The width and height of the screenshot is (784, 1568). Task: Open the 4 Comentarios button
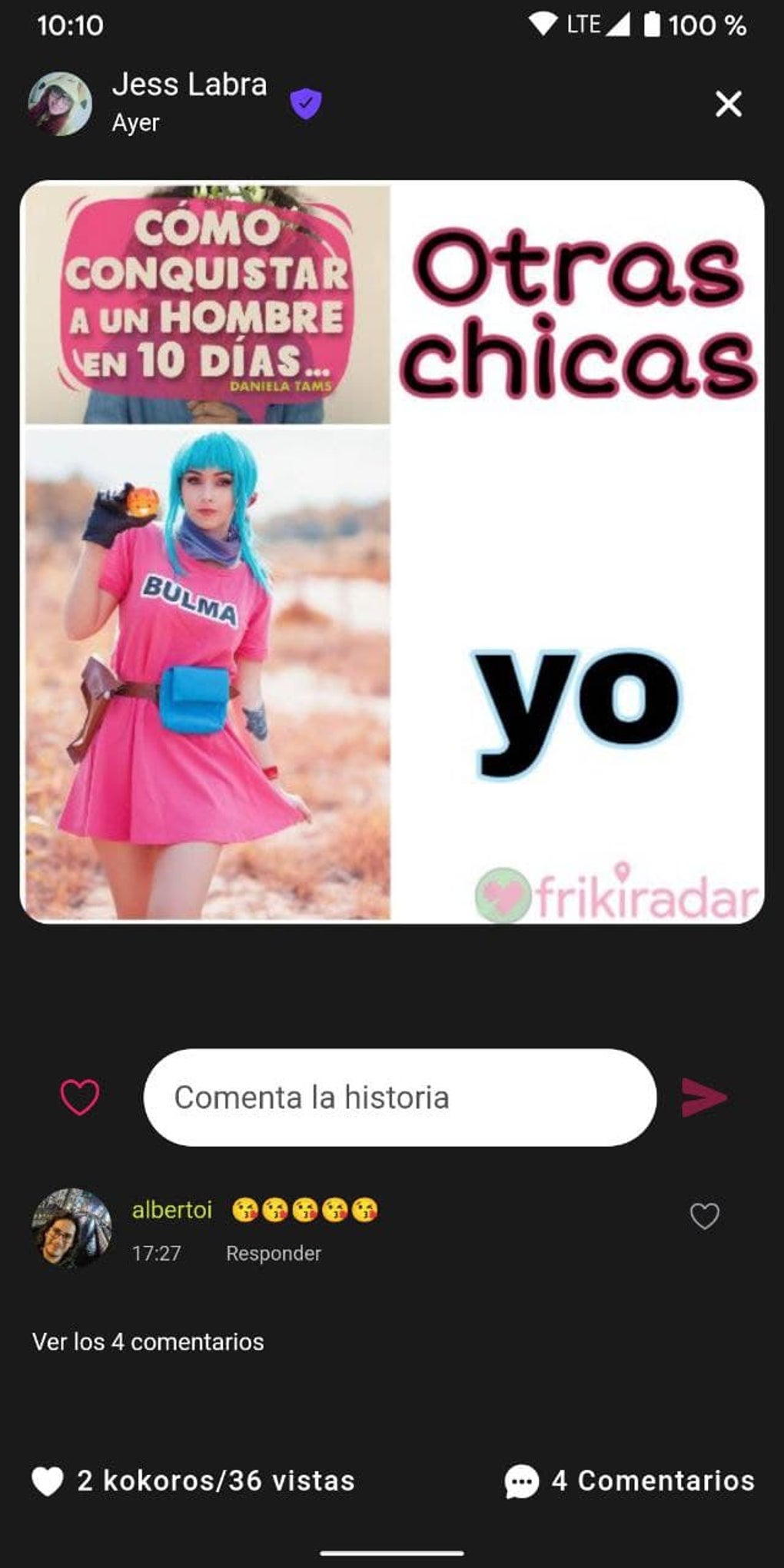pyautogui.click(x=630, y=1481)
